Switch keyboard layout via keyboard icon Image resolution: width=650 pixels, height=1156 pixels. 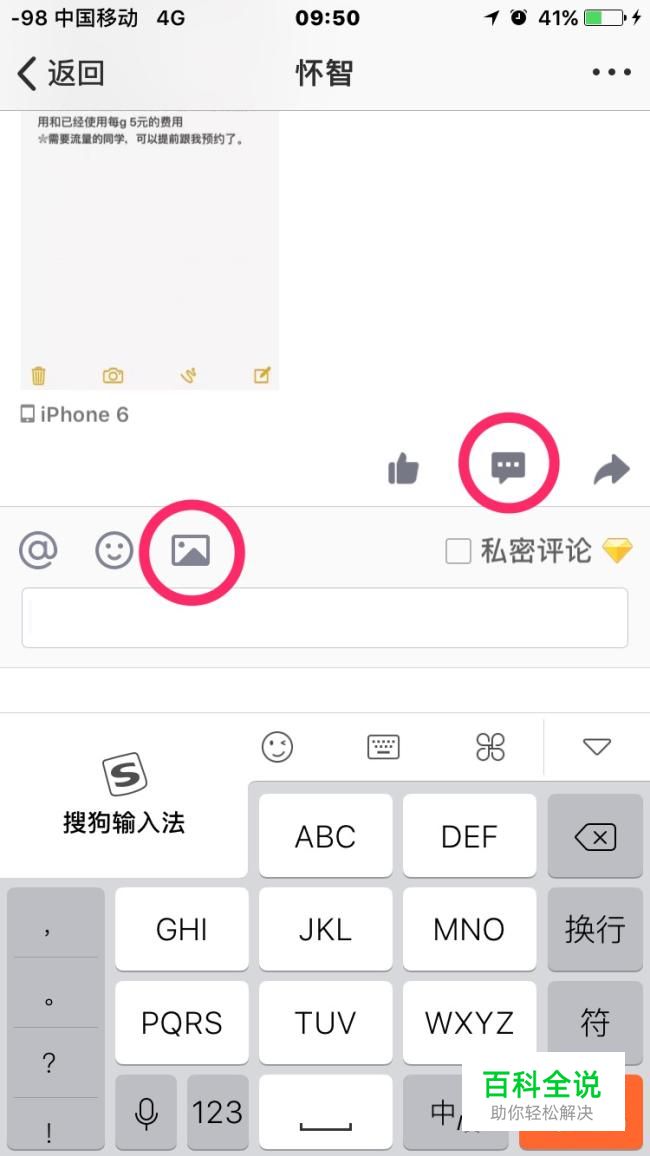pos(383,746)
